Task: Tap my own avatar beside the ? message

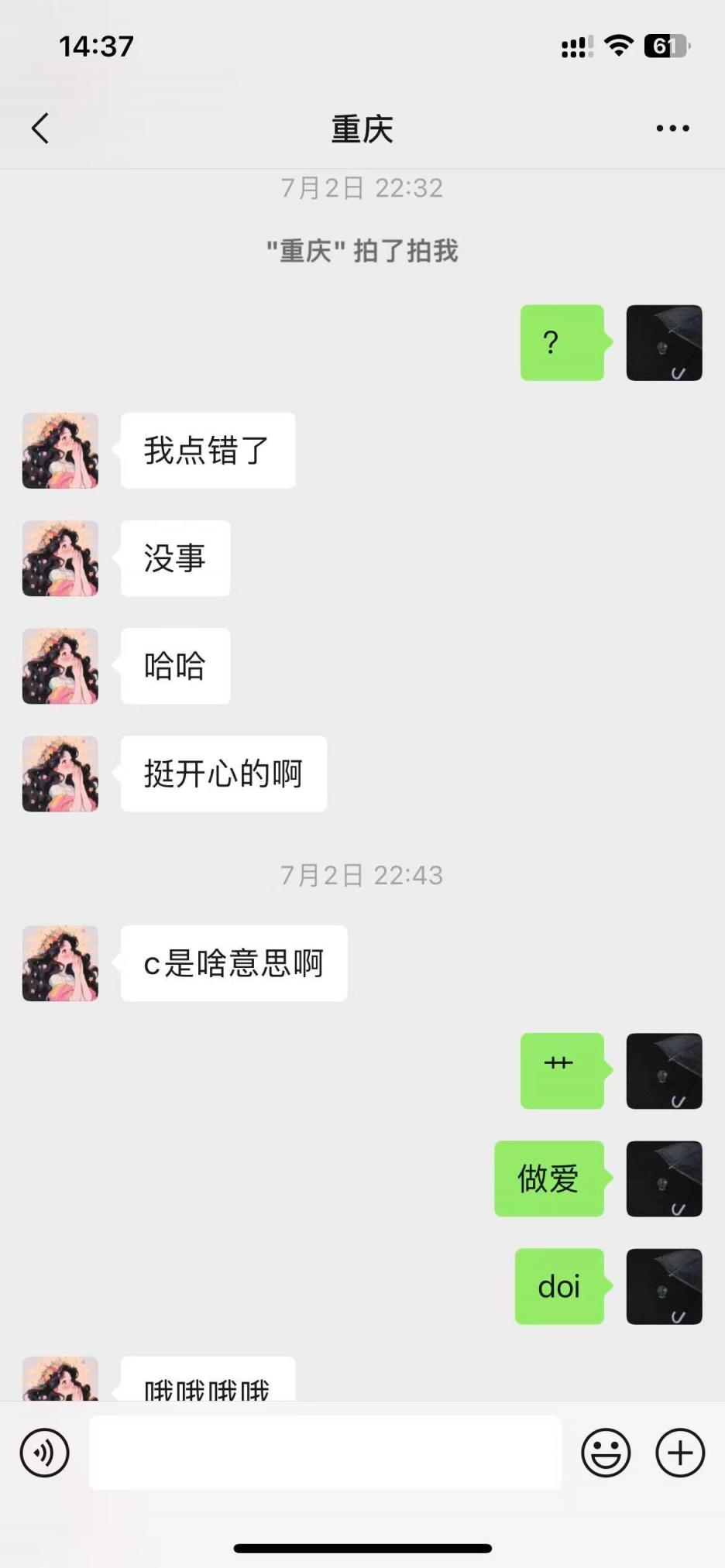Action: [664, 343]
